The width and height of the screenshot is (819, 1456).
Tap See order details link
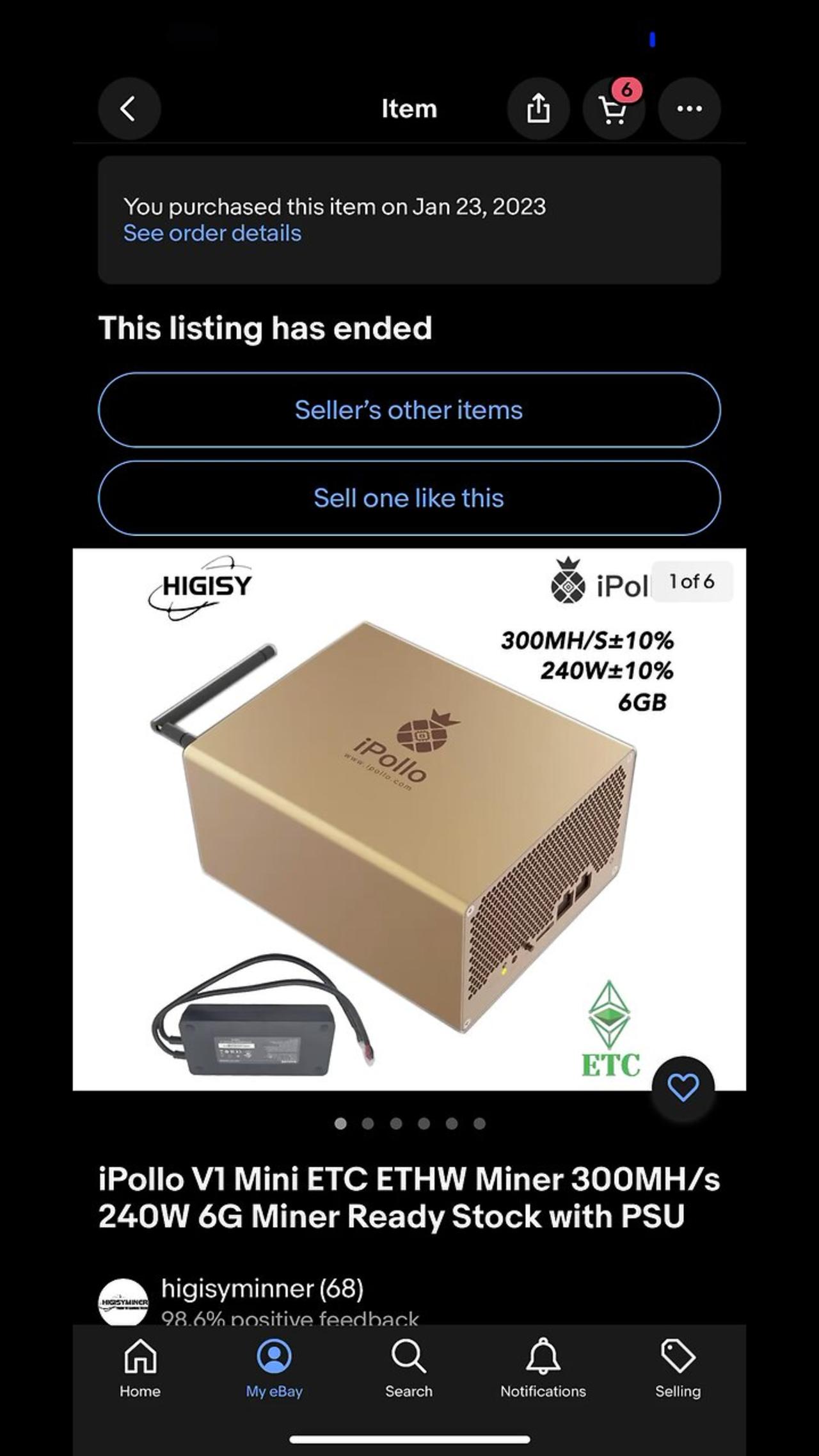[x=213, y=233]
